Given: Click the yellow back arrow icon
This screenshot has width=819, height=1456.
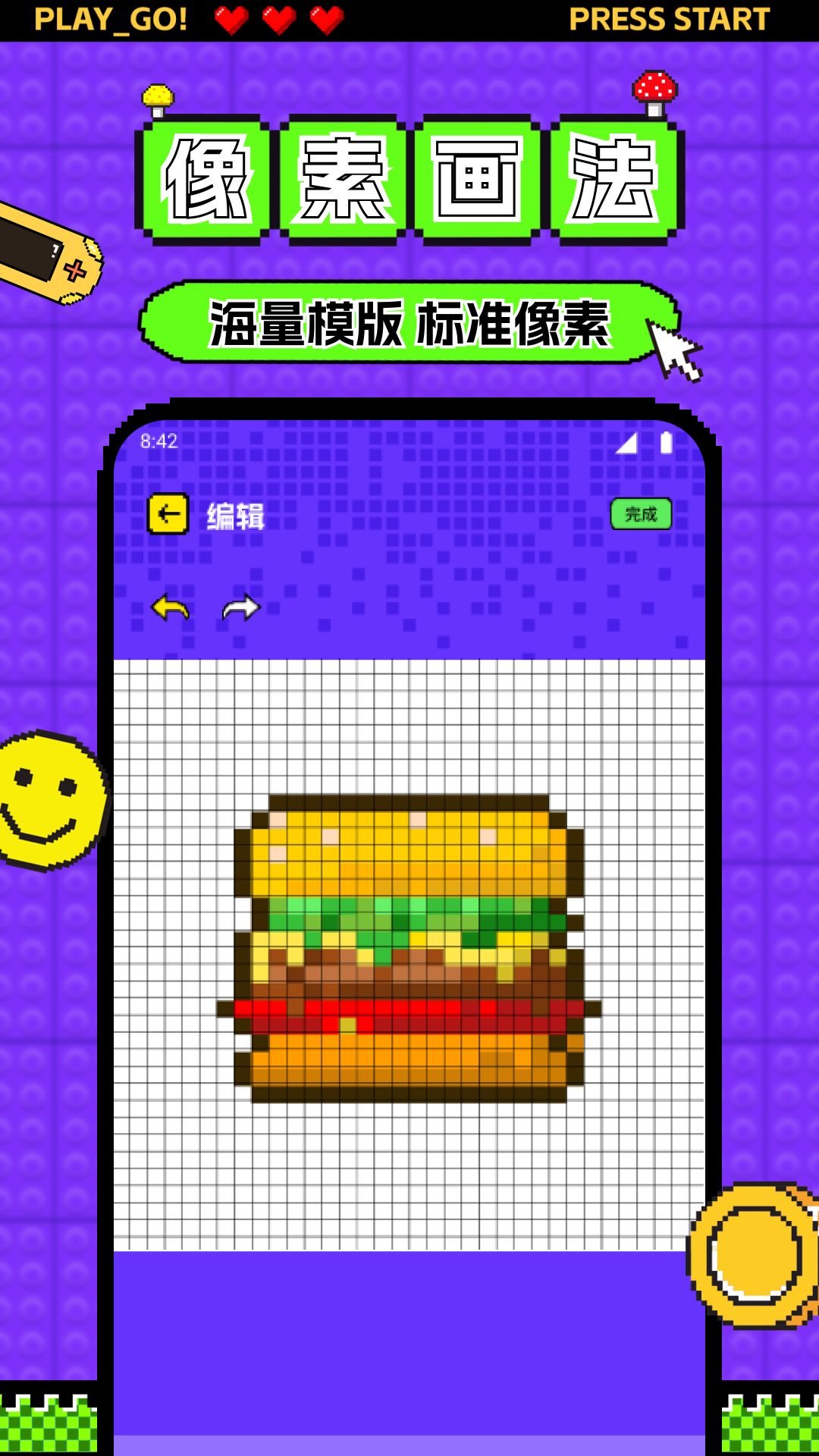Looking at the screenshot, I should 168,514.
